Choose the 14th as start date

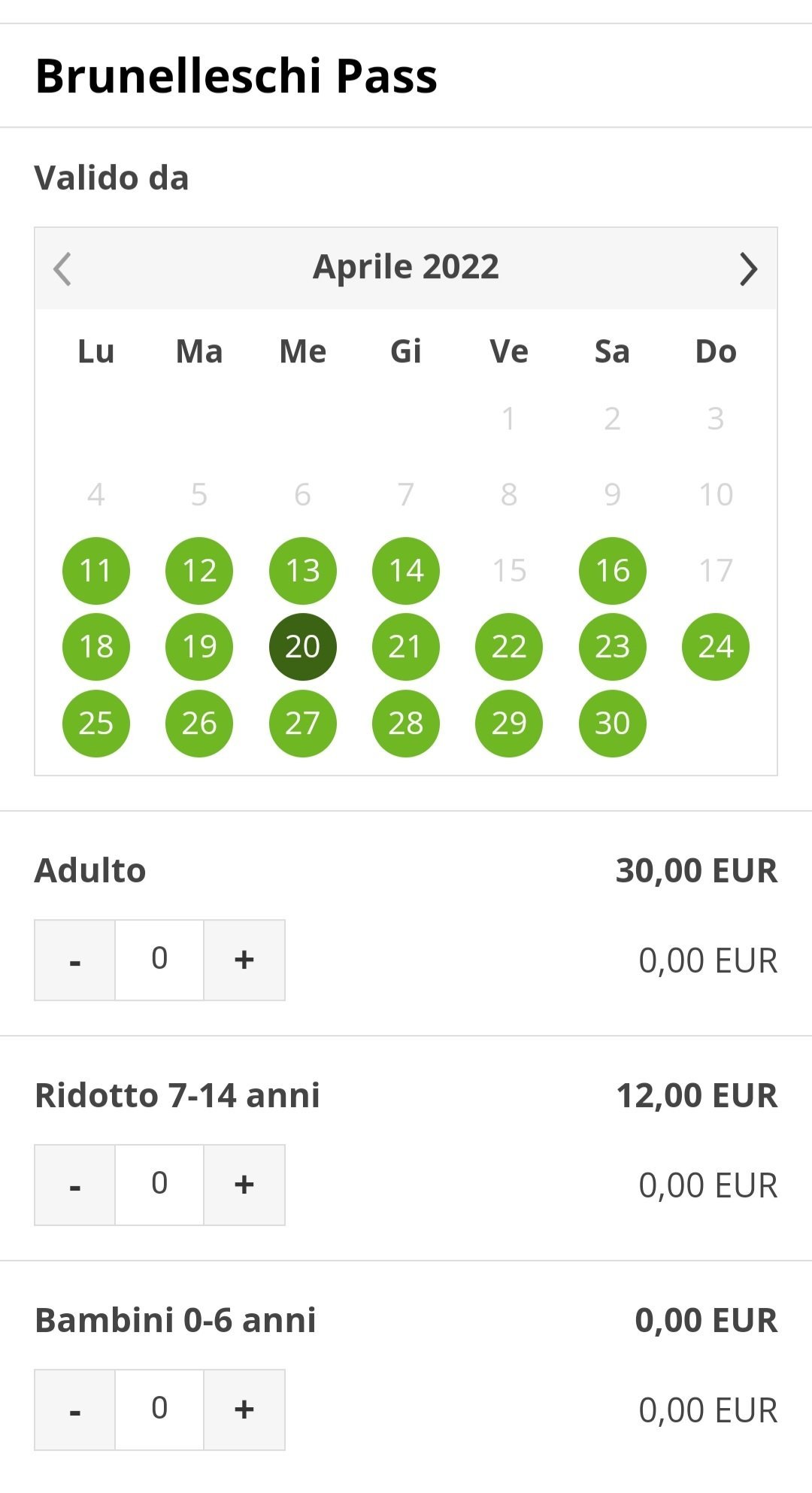coord(406,571)
